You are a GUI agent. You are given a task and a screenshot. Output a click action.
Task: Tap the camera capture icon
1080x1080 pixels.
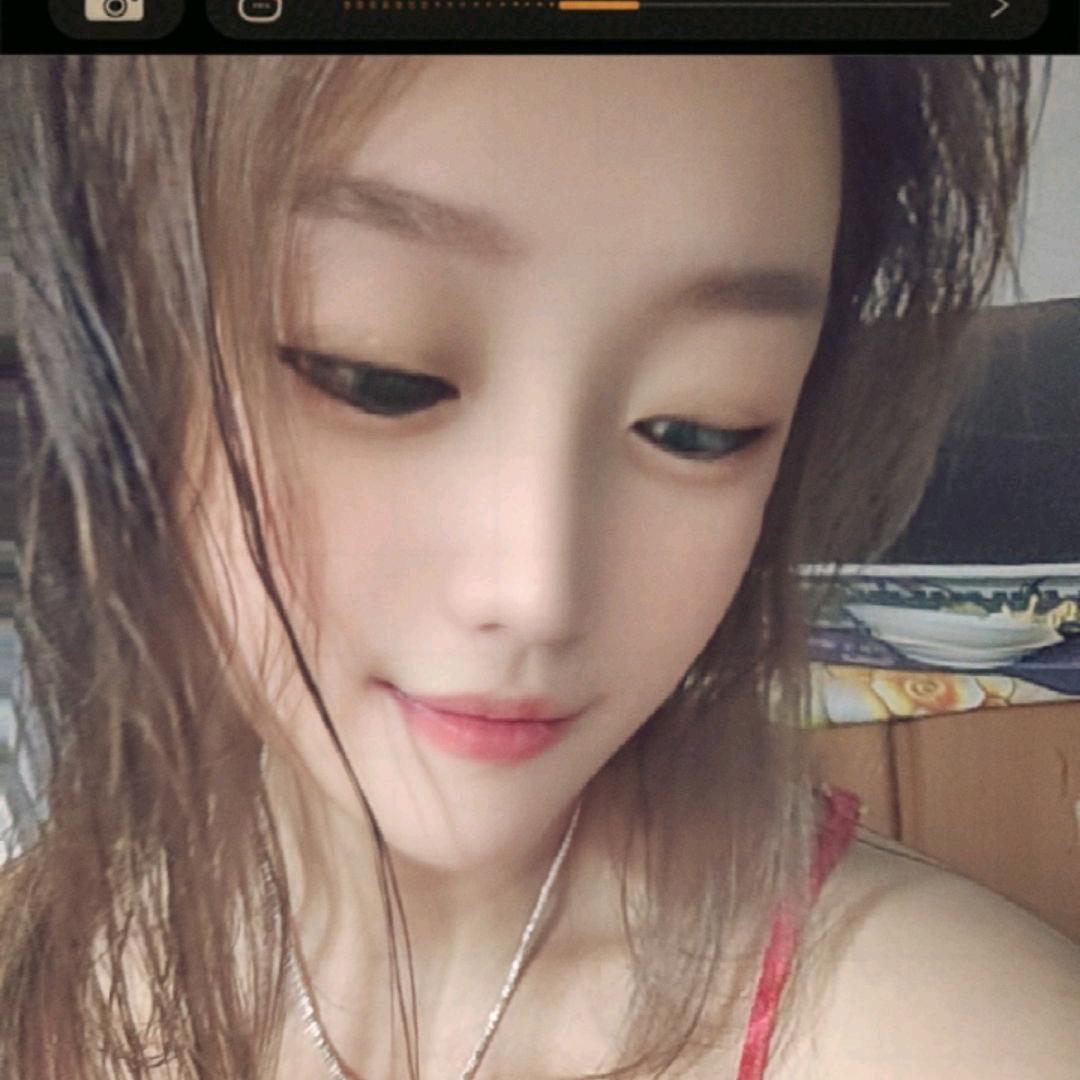pos(114,9)
